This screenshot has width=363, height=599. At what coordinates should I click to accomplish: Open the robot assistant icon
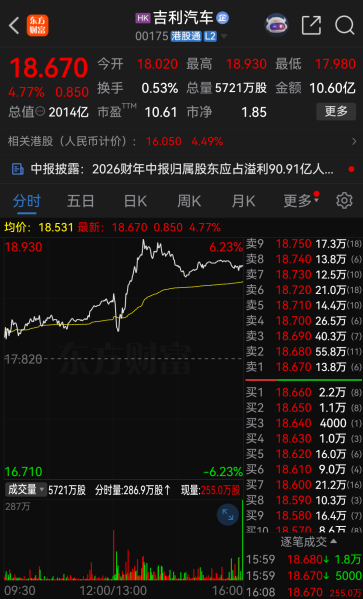277,25
